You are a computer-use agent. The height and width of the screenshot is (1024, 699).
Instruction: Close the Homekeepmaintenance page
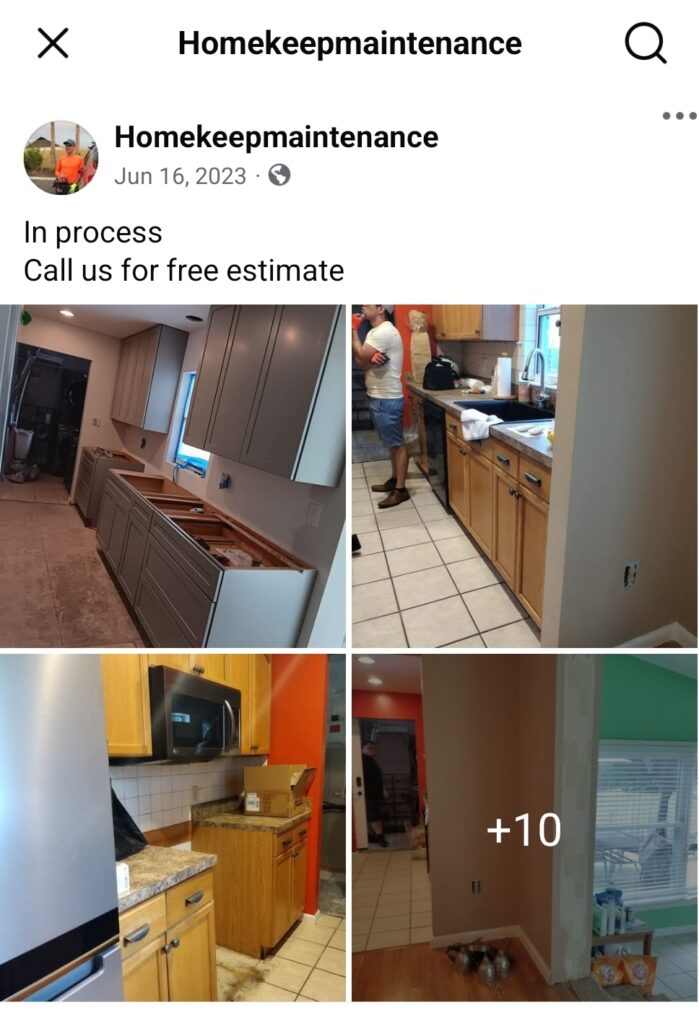point(53,43)
